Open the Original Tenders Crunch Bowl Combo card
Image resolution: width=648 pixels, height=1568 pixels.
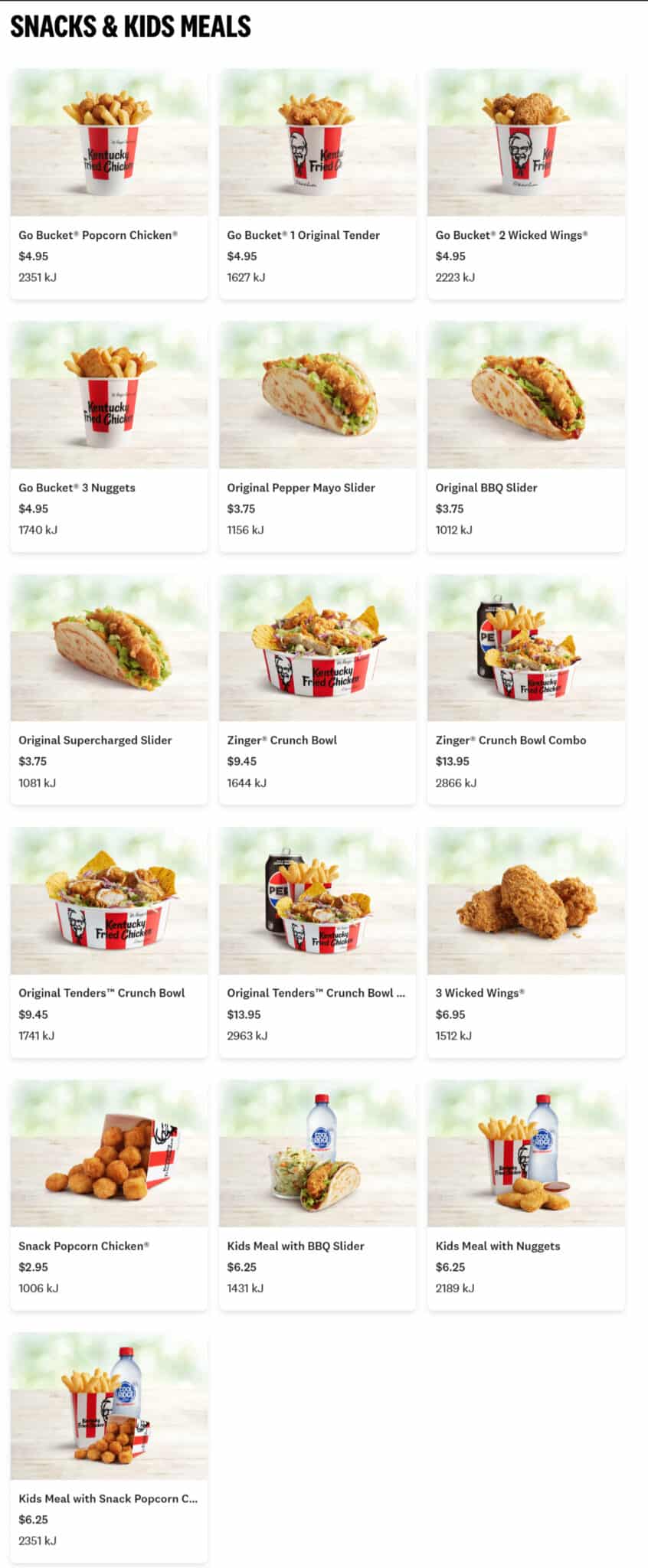point(316,901)
